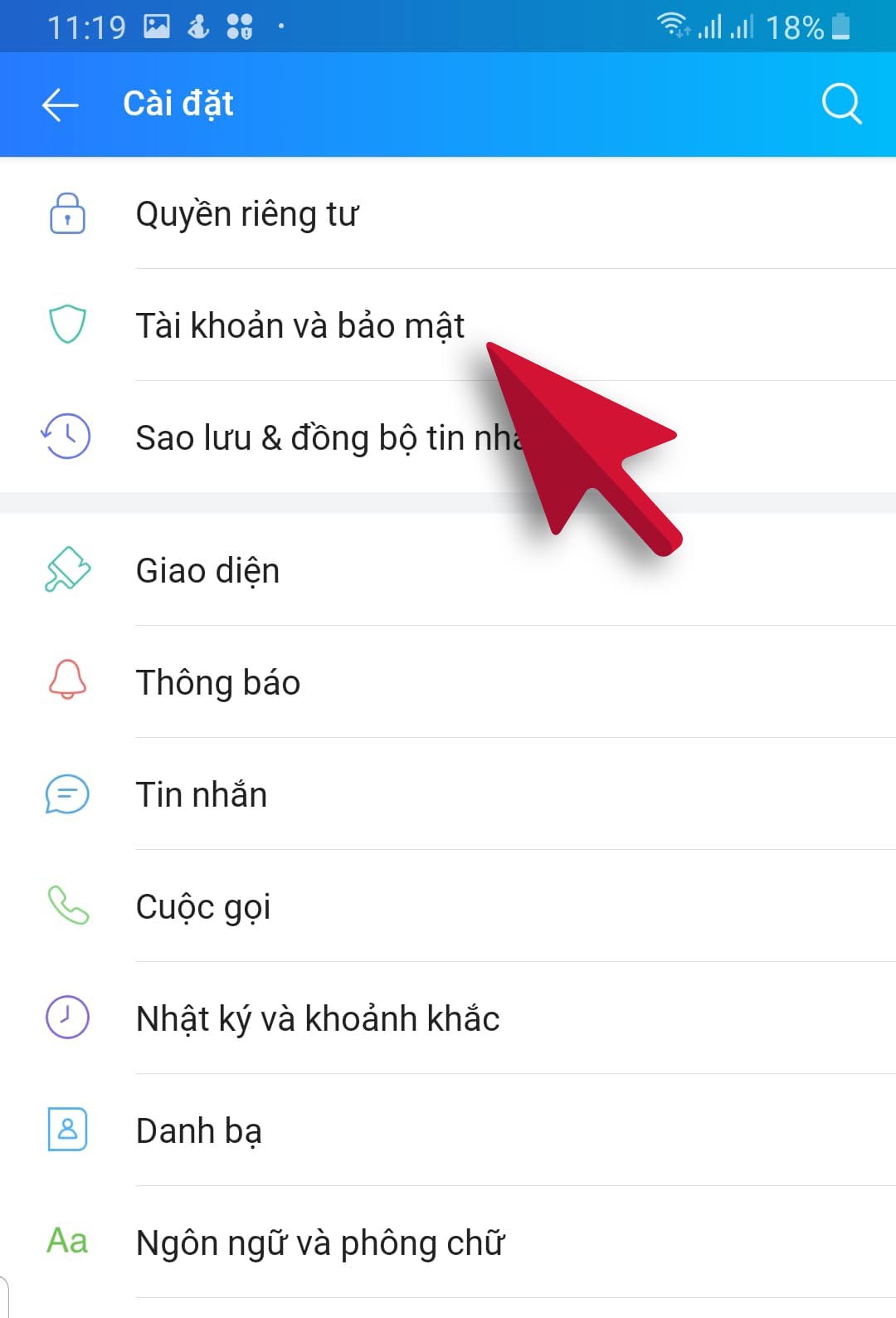Open Tài khoản và bảo mật
This screenshot has height=1318, width=896.
299,325
